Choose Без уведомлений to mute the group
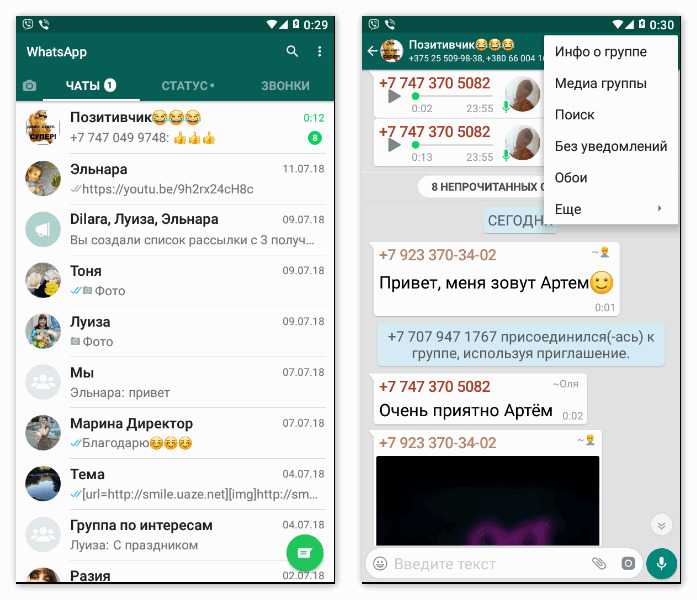This screenshot has width=697, height=600. tap(611, 146)
